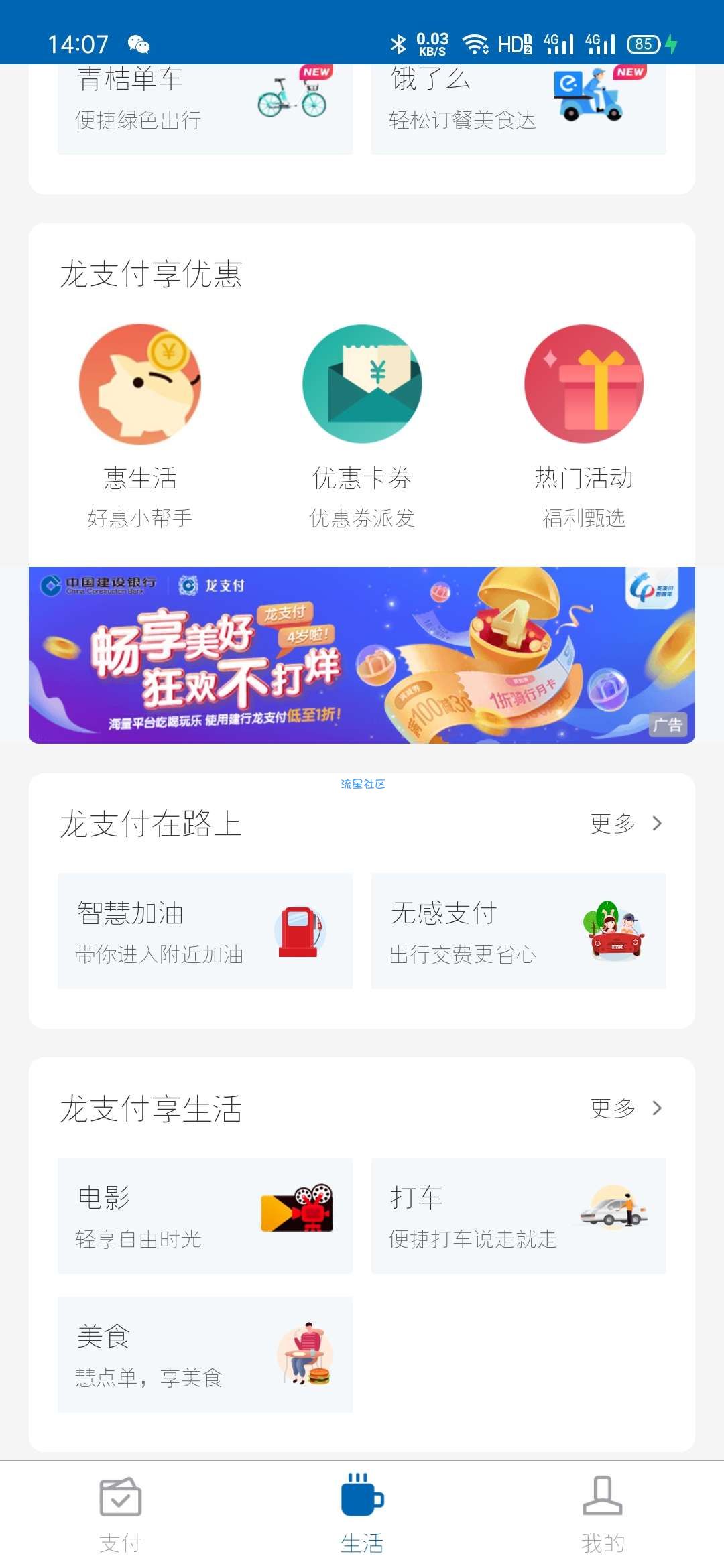Open the 青桔单车 bike card
Screen dimensions: 724x1568
point(204,107)
